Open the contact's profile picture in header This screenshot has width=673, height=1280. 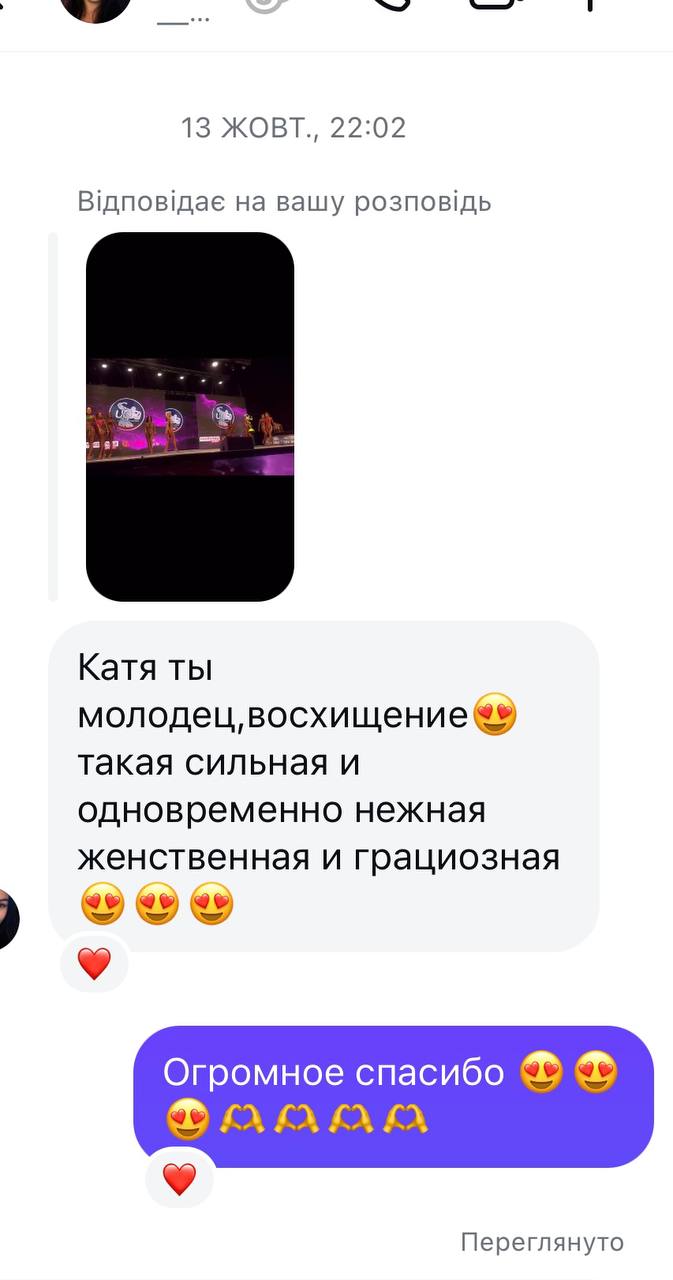pos(95,8)
